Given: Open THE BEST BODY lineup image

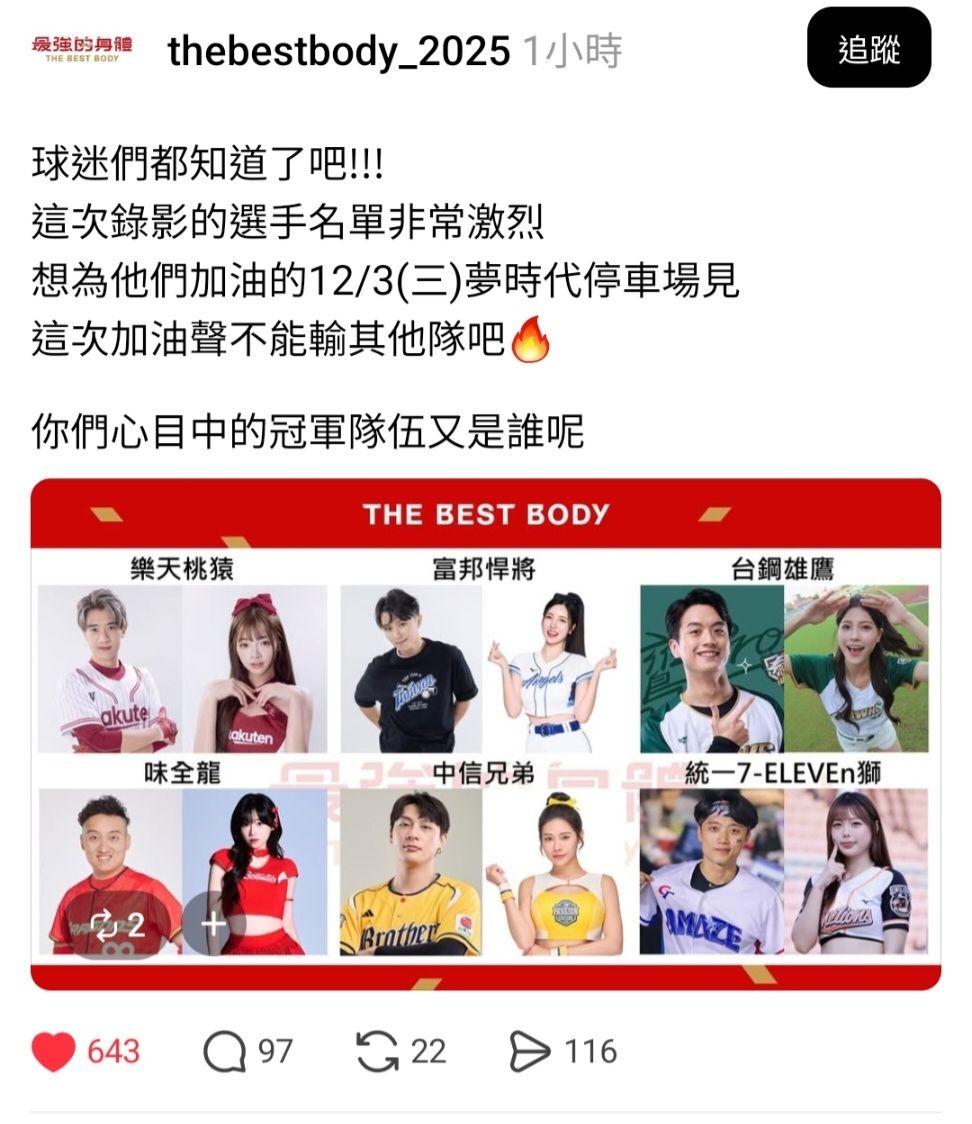Looking at the screenshot, I should coord(485,700).
